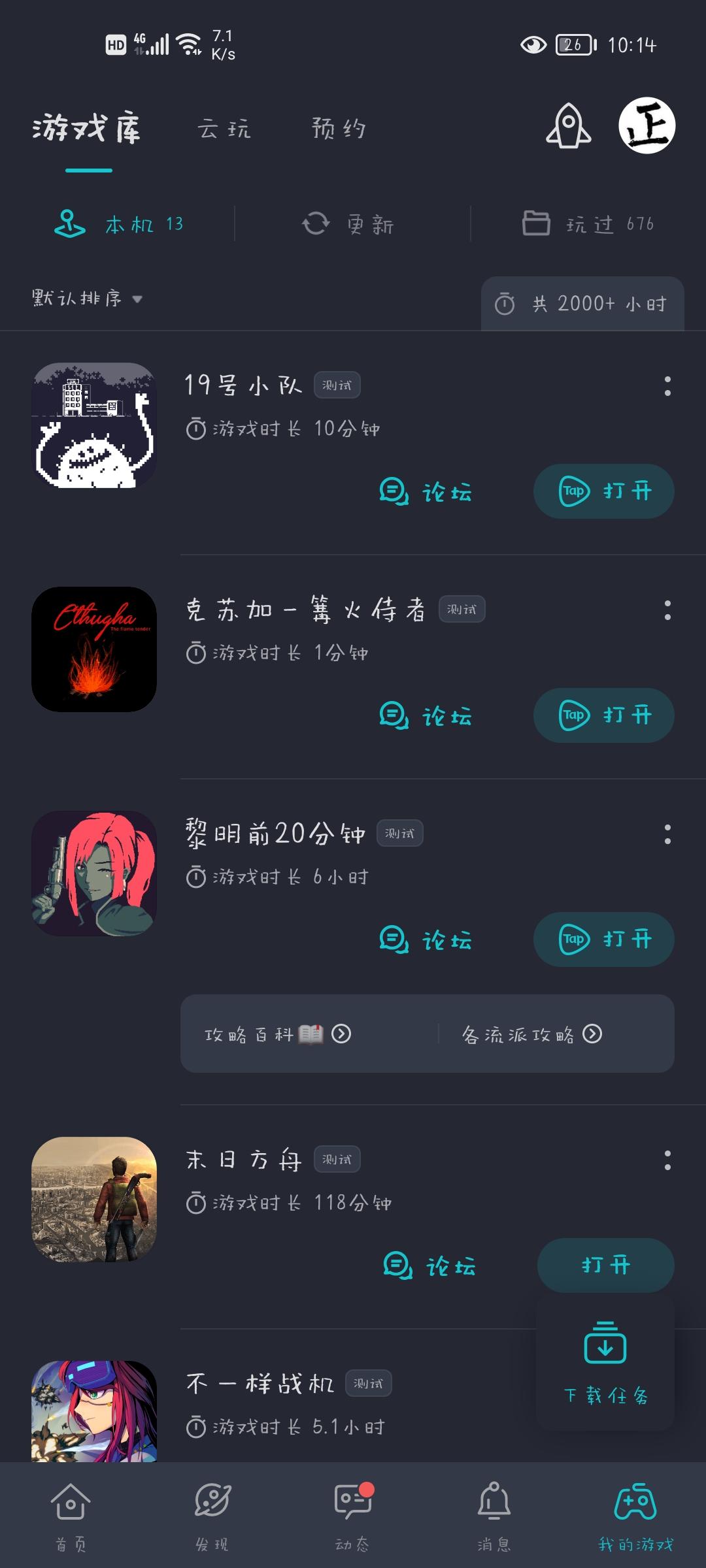Open the 默认排序 sort dropdown
706x1568 pixels.
pyautogui.click(x=85, y=298)
